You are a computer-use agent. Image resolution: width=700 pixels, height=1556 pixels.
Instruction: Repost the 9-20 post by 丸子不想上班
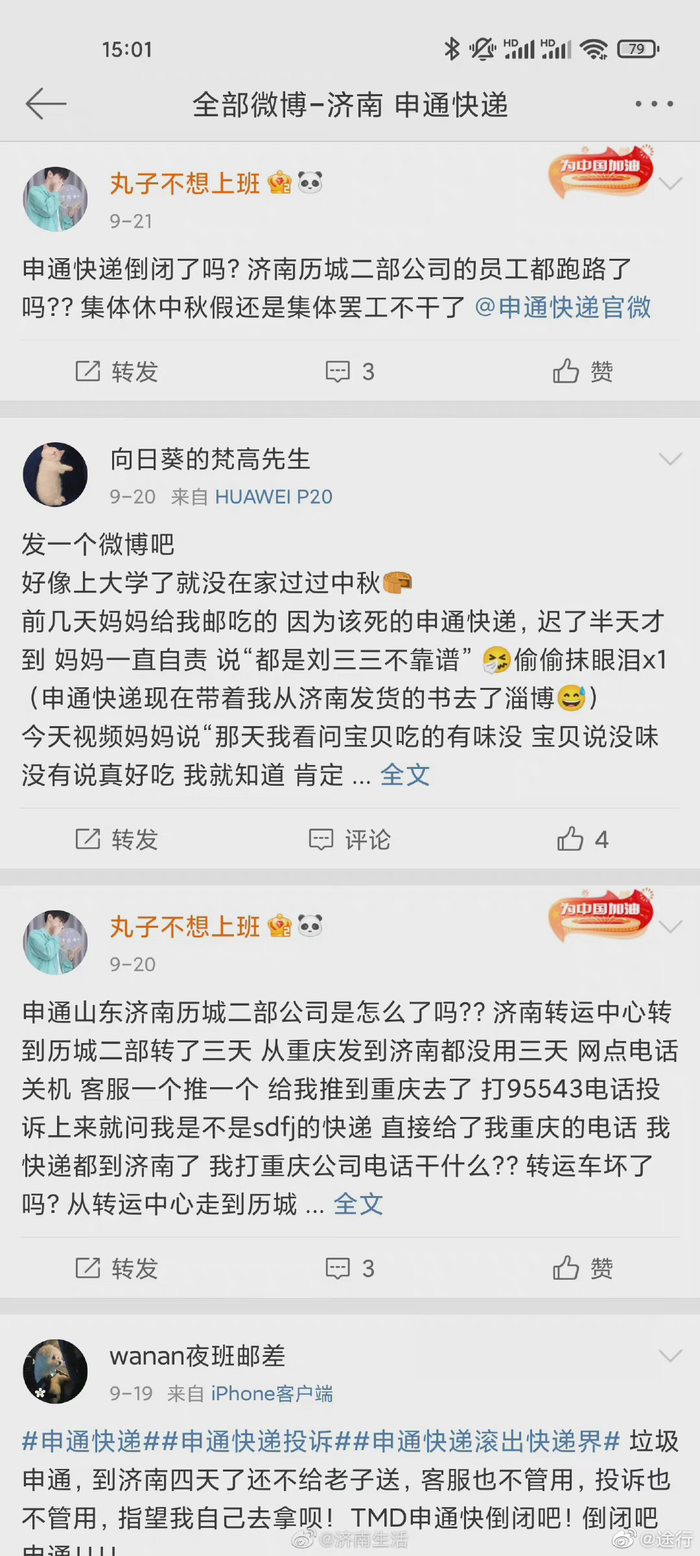(x=117, y=1269)
